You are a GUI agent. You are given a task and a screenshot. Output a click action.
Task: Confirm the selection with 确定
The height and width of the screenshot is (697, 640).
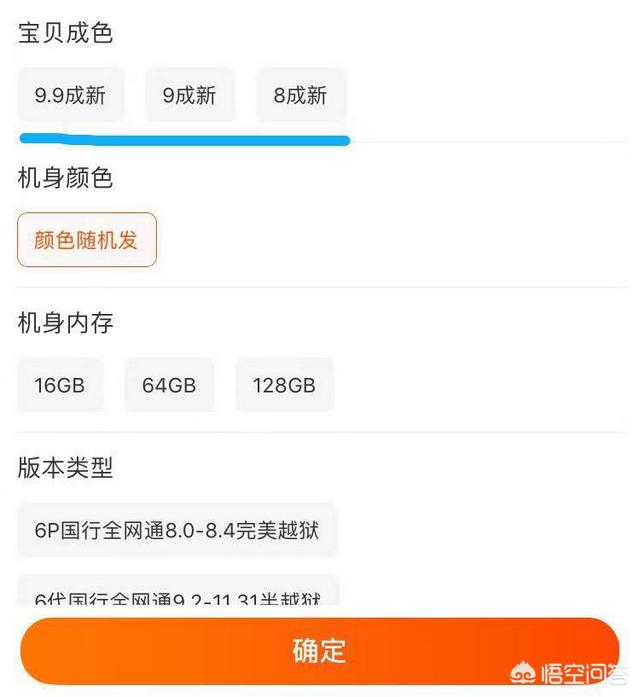point(319,650)
